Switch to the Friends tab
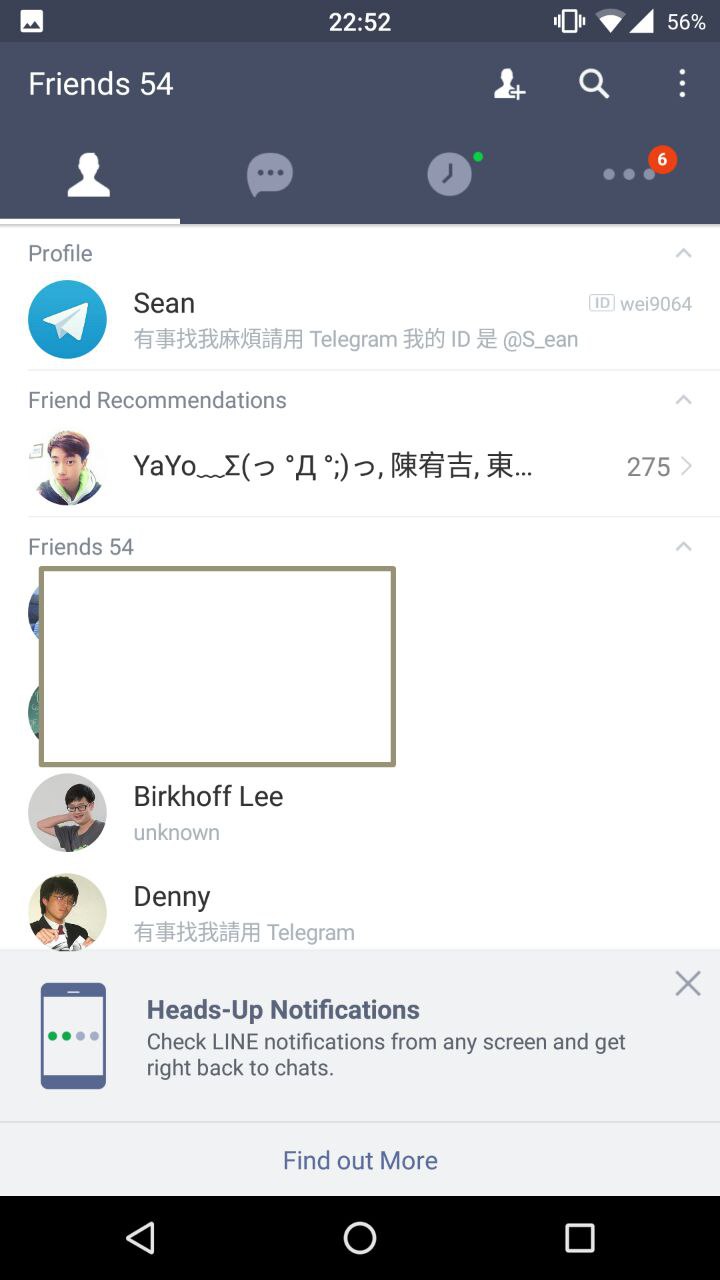The height and width of the screenshot is (1280, 720). [89, 175]
